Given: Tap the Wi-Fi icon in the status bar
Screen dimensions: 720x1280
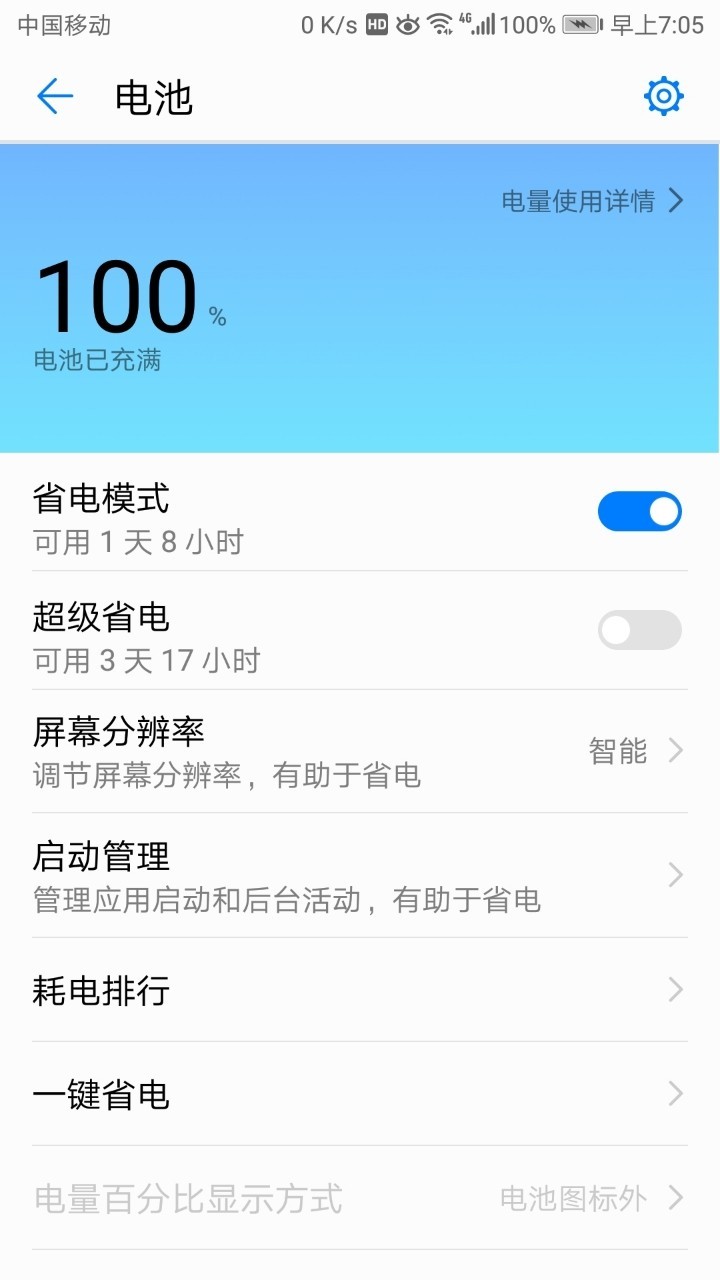Looking at the screenshot, I should point(437,24).
